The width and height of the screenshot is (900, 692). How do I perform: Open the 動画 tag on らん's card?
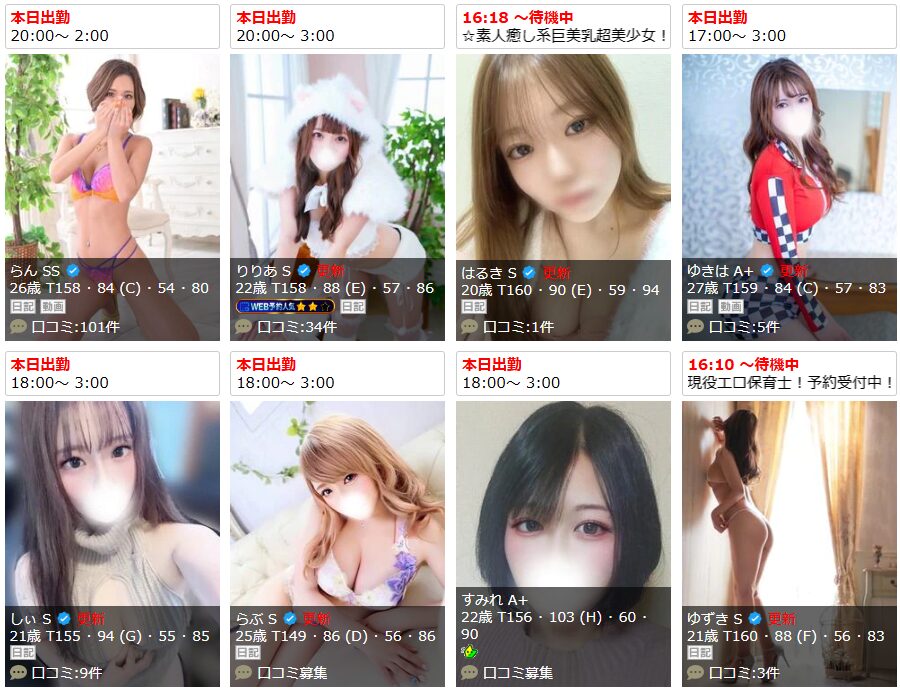(53, 307)
